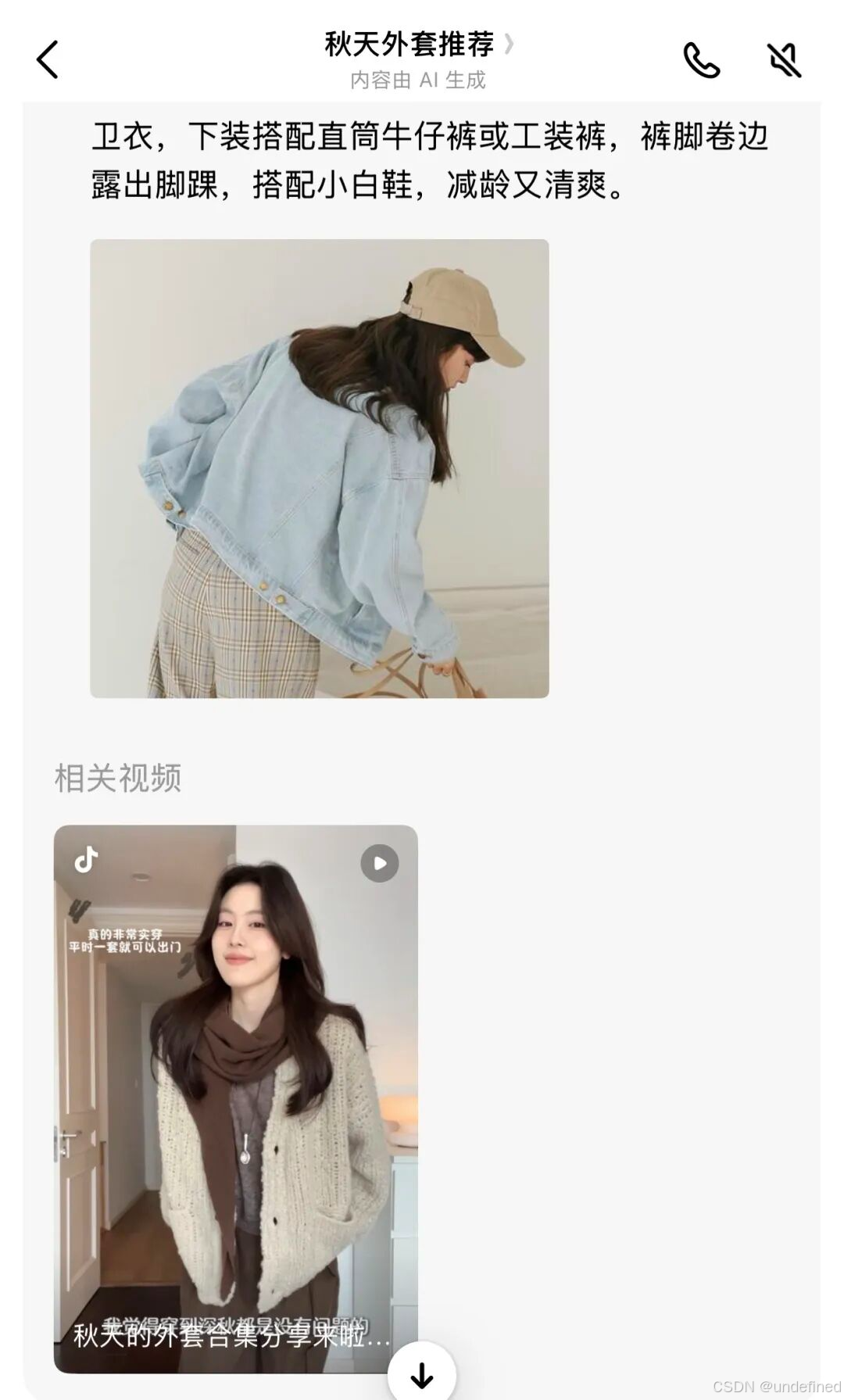Select the circular play overlay on the video
The height and width of the screenshot is (1400, 844).
tap(378, 862)
